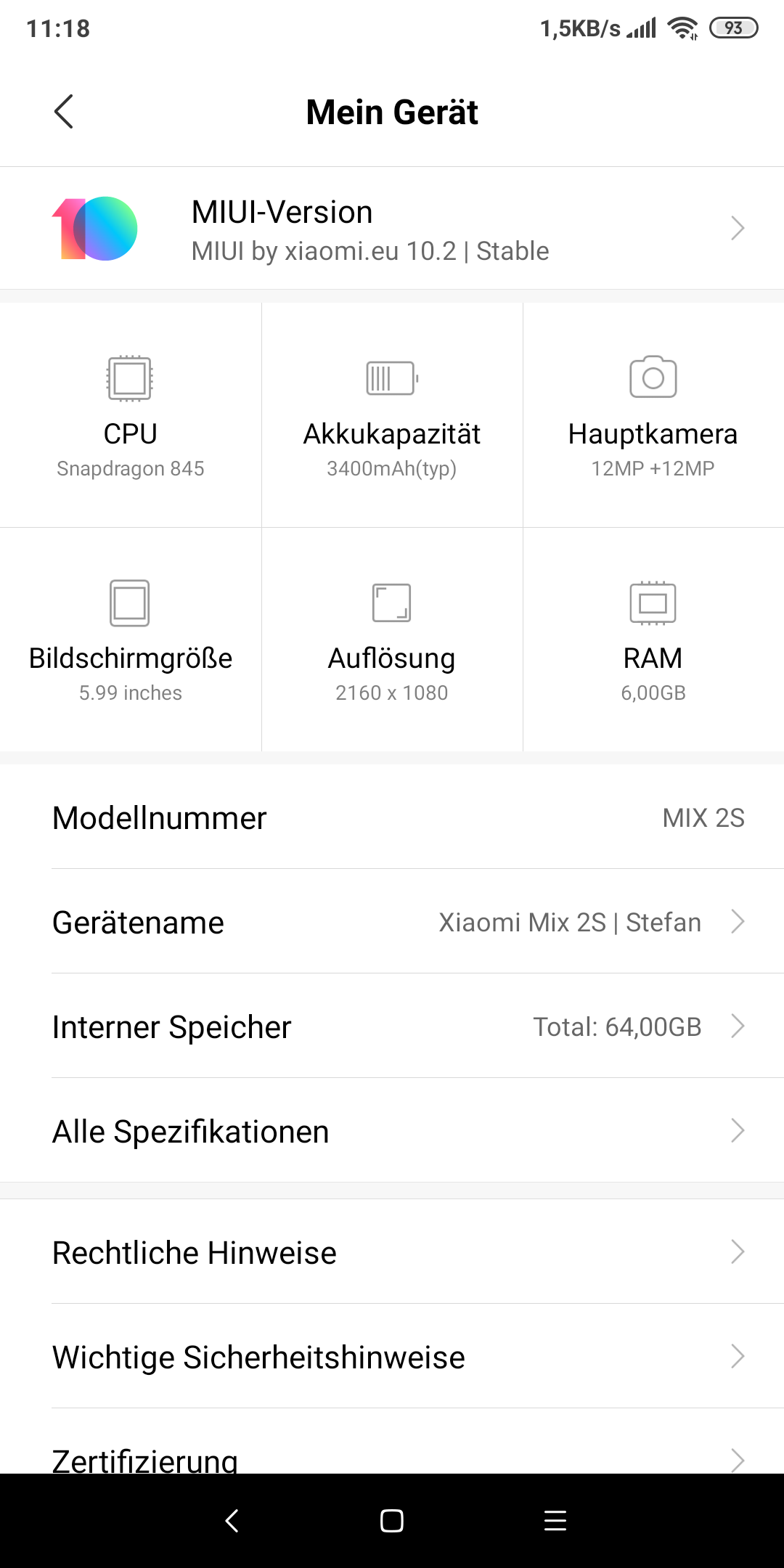784x1568 pixels.
Task: Open Wichtige Sicherheitshinweise
Action: pos(392,1357)
